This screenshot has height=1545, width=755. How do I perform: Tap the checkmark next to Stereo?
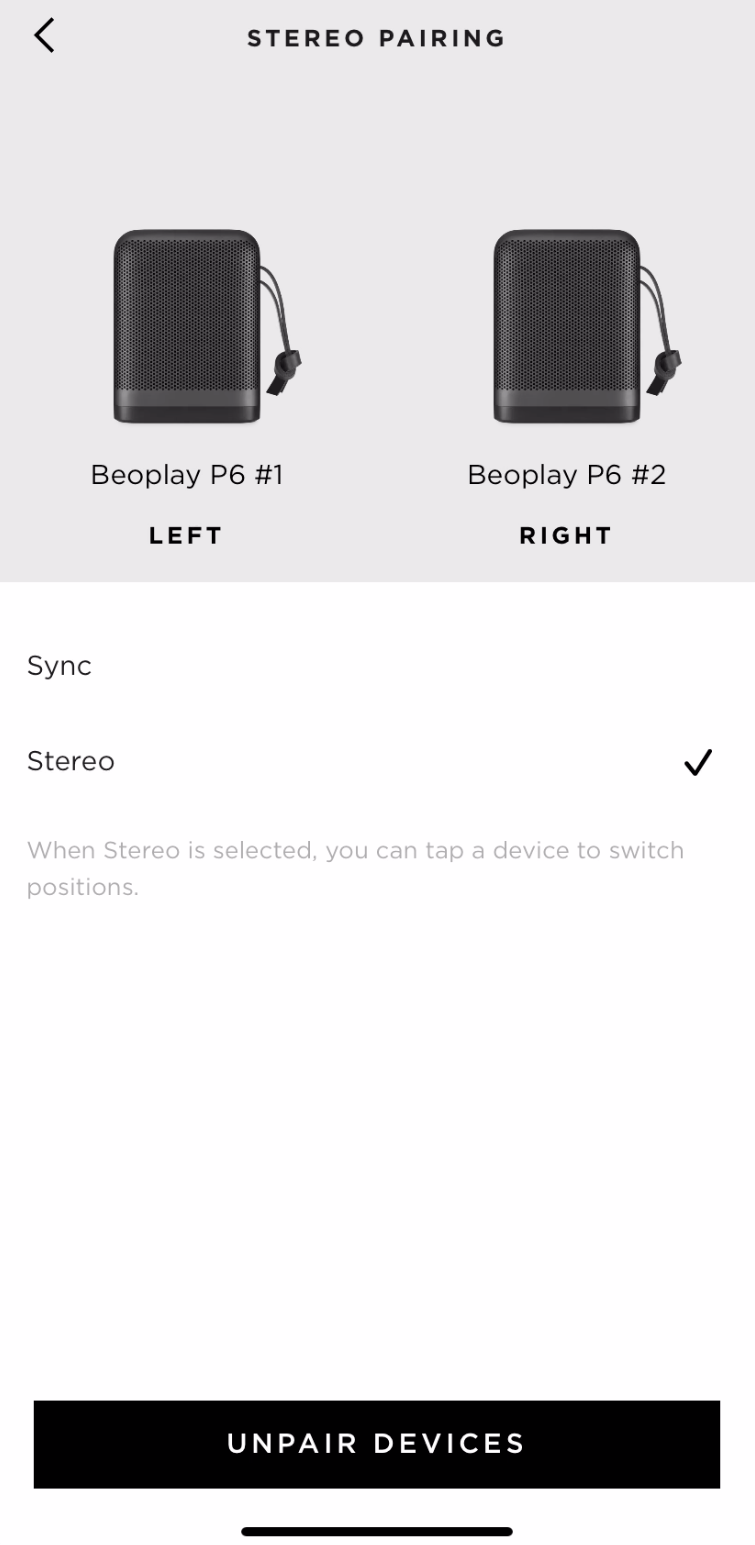point(699,761)
